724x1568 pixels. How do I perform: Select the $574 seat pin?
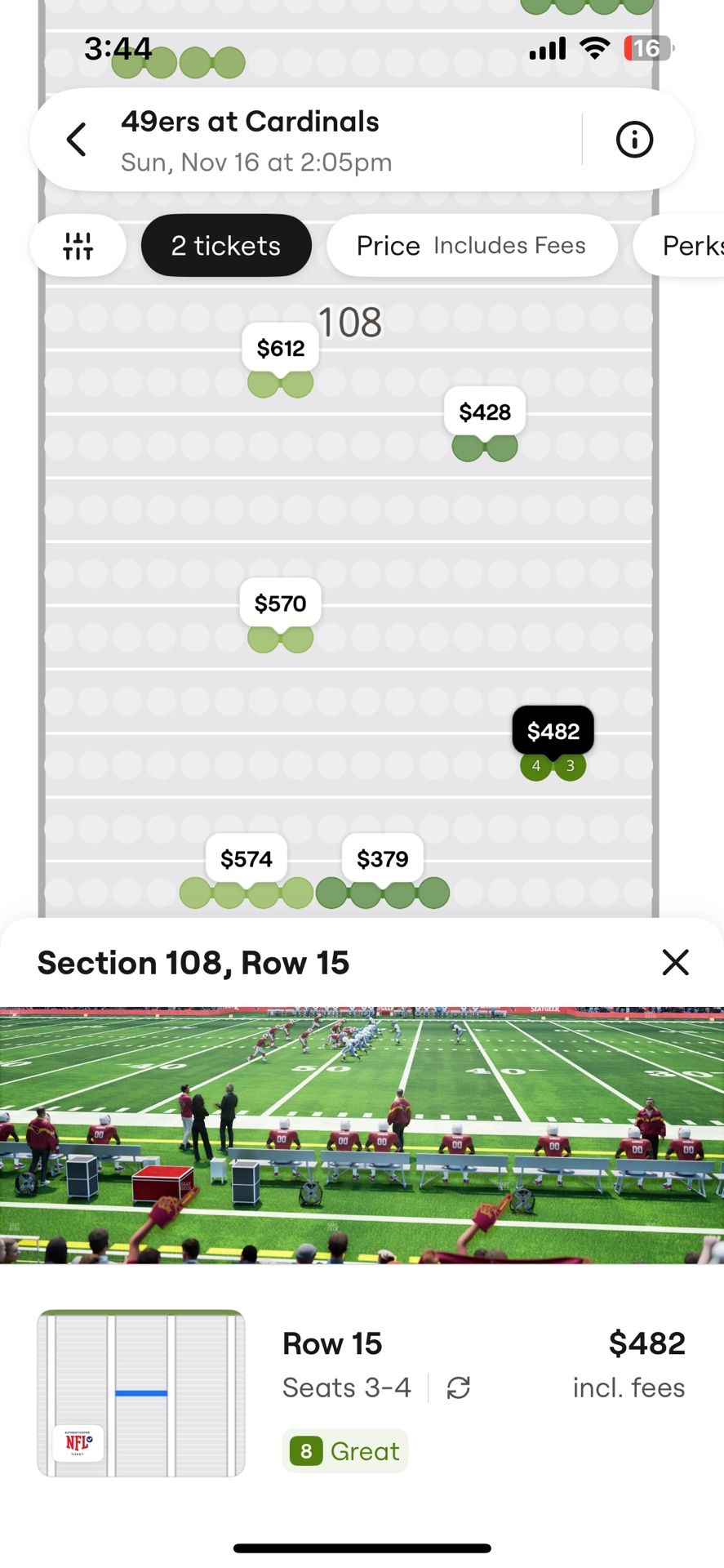(246, 858)
